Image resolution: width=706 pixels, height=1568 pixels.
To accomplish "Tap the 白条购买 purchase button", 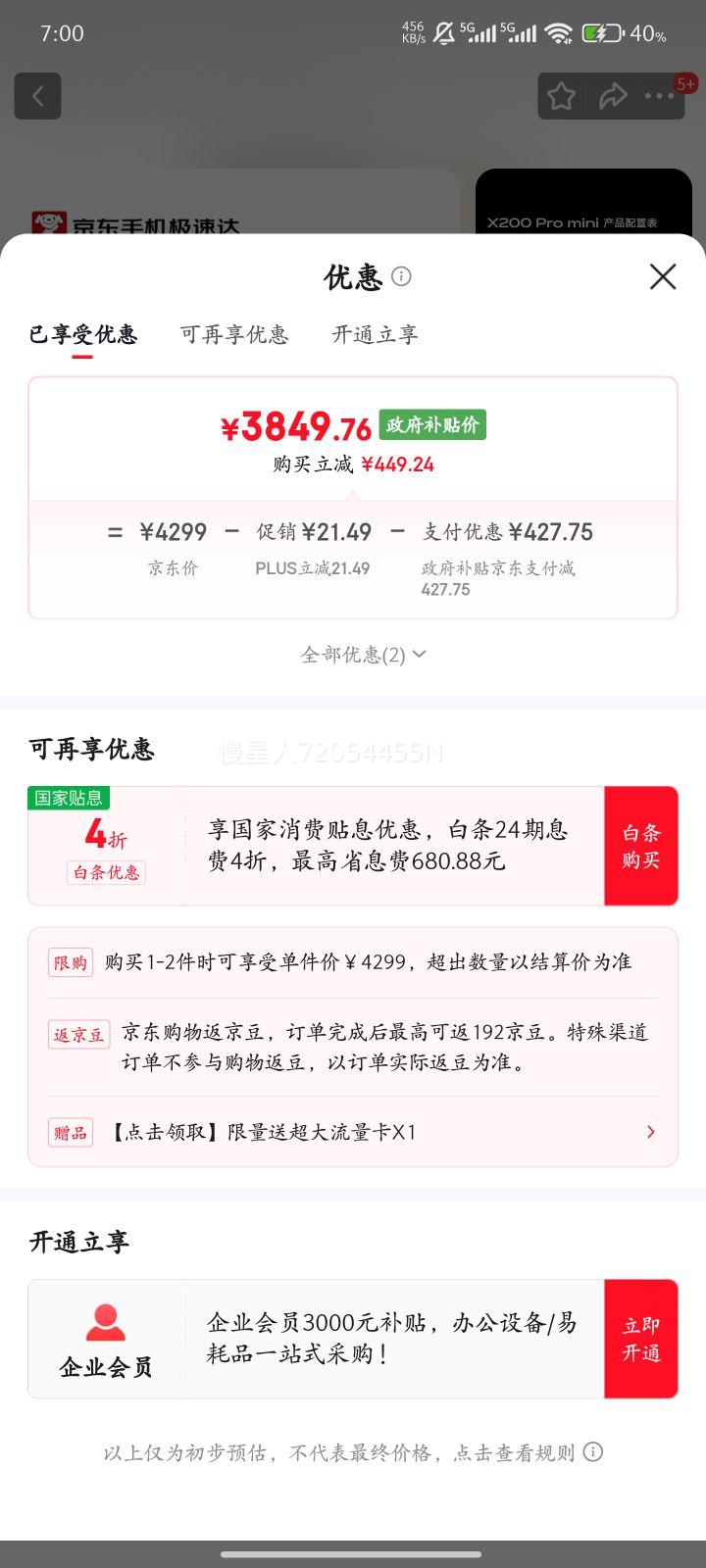I will [x=640, y=845].
